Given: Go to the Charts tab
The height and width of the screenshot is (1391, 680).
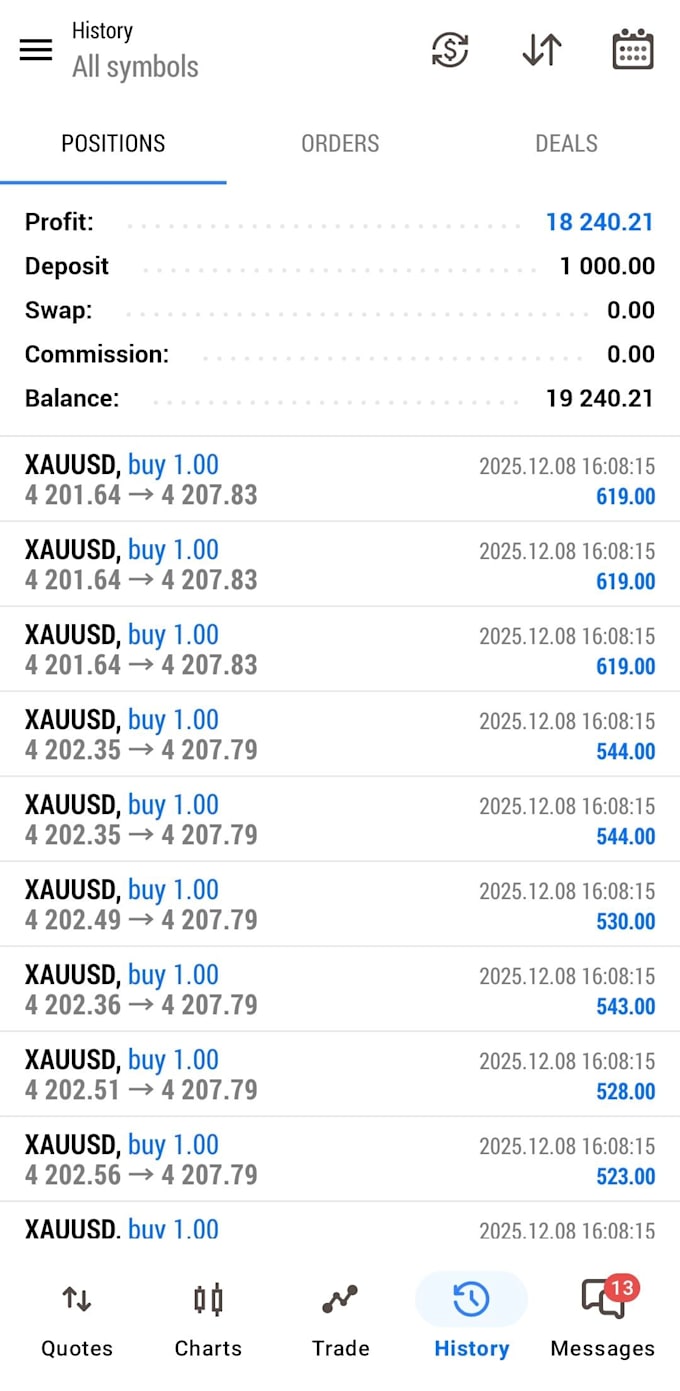Looking at the screenshot, I should (208, 1320).
